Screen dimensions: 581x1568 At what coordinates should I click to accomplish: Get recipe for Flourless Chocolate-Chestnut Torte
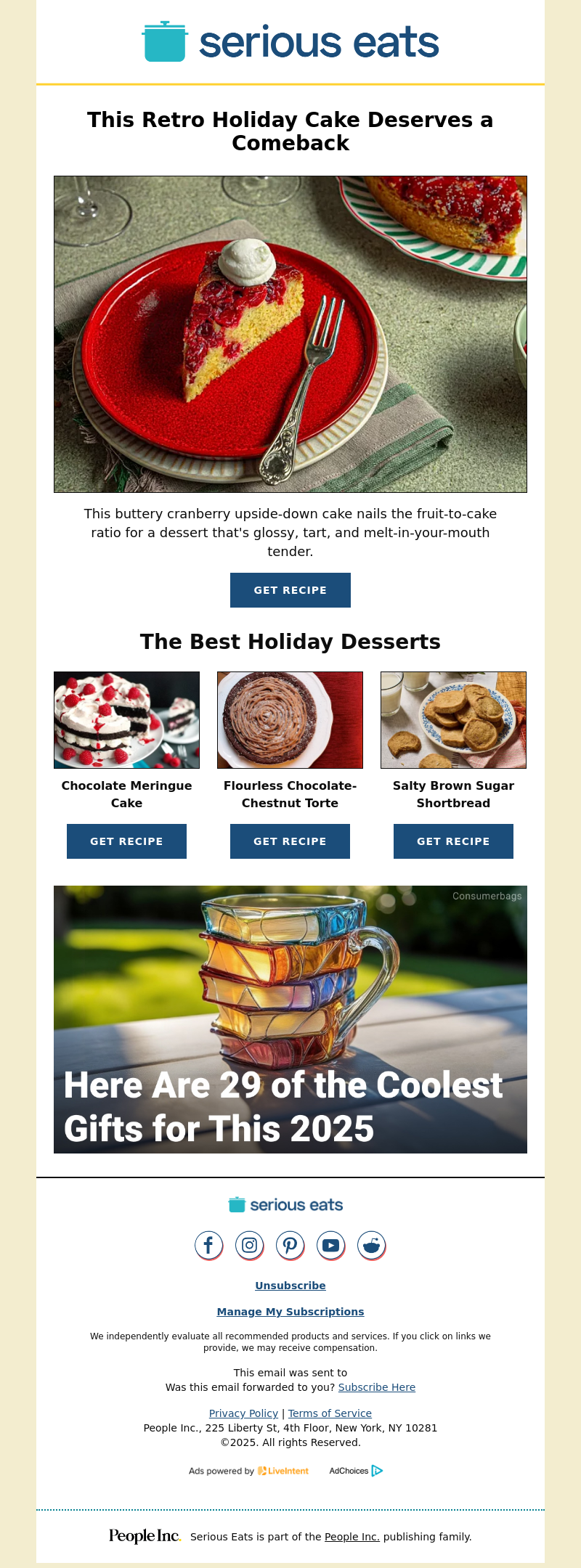click(x=290, y=841)
